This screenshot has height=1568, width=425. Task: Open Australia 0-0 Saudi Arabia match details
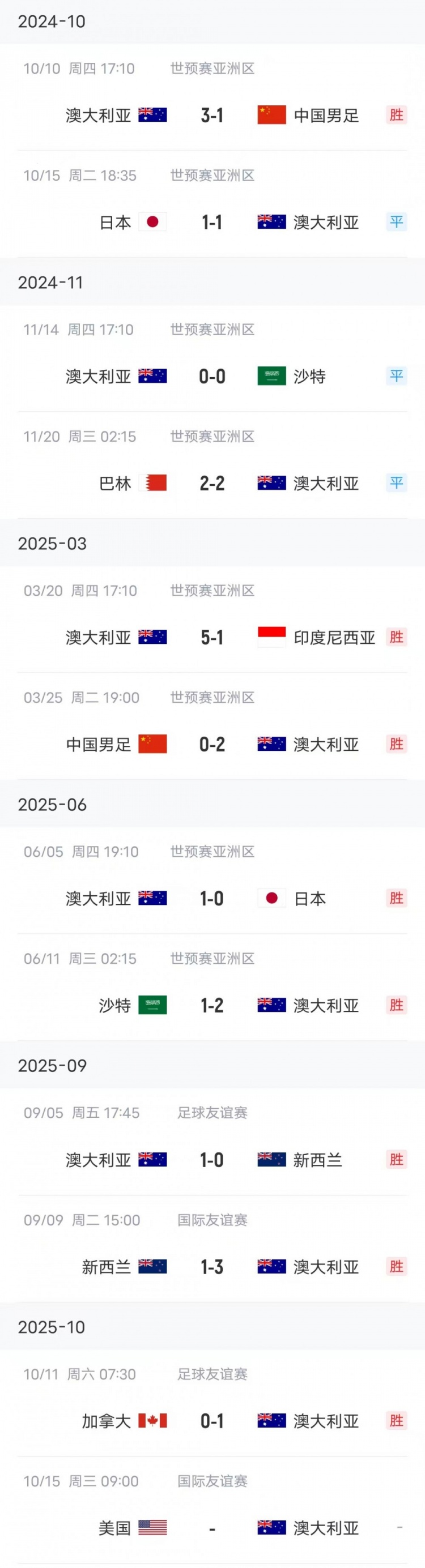[212, 376]
